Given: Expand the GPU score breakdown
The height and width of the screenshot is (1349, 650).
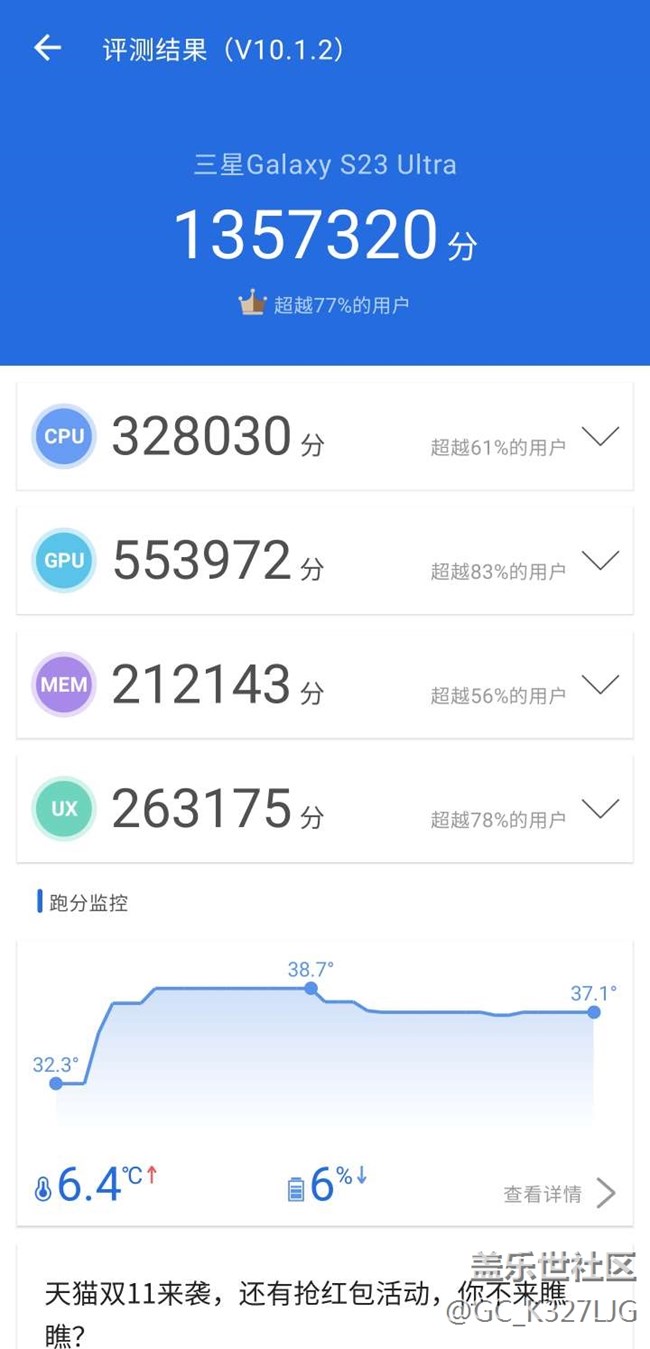Looking at the screenshot, I should [600, 560].
